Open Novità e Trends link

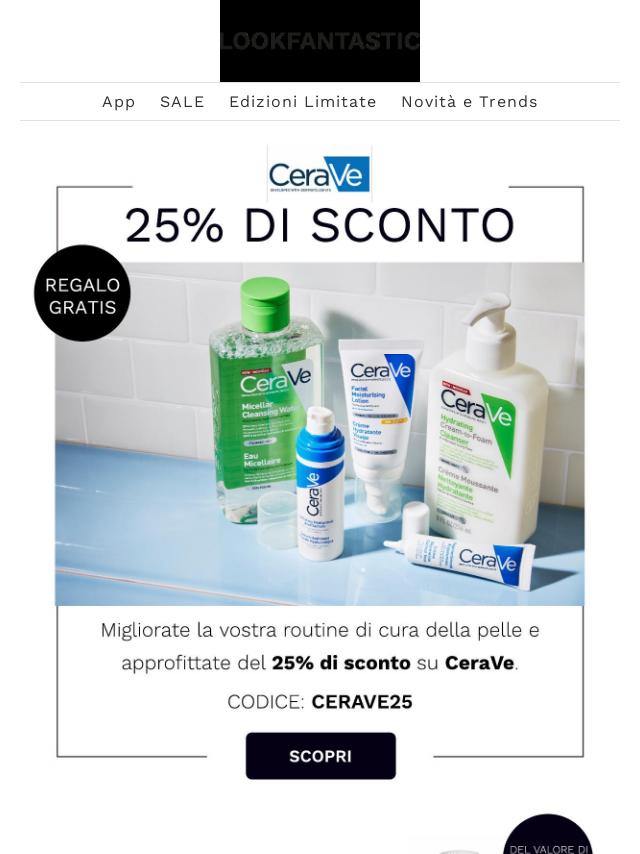coord(469,102)
